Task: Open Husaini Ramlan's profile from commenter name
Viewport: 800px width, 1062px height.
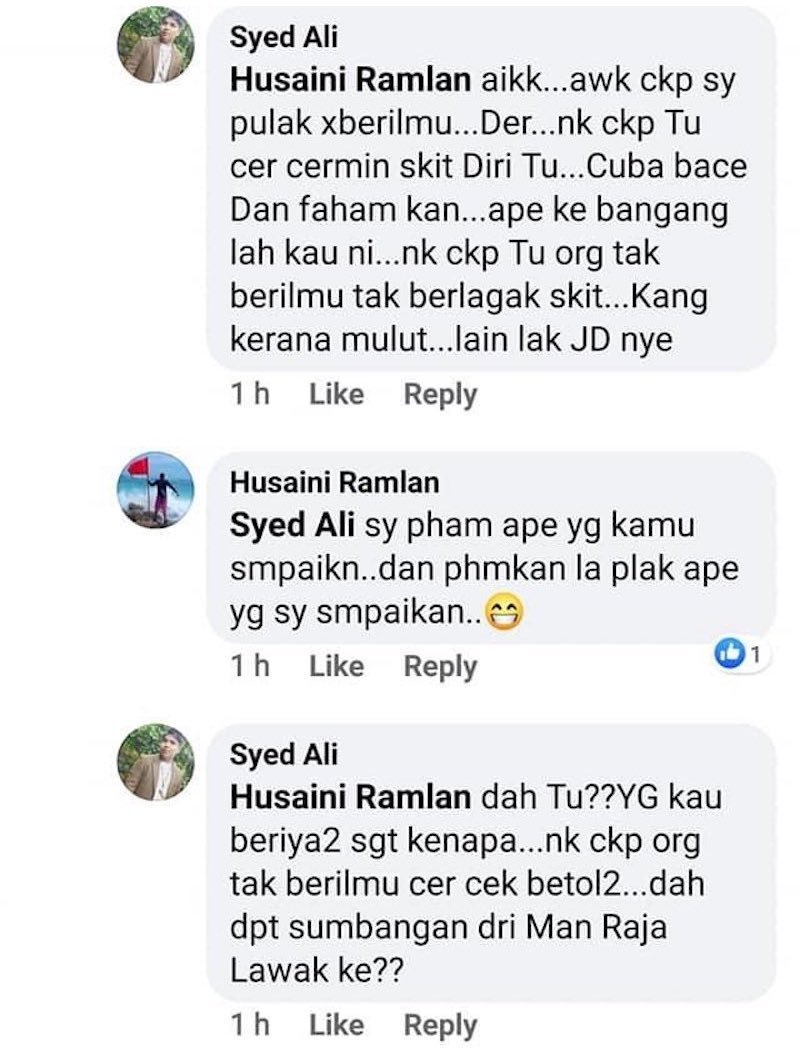Action: pos(335,482)
